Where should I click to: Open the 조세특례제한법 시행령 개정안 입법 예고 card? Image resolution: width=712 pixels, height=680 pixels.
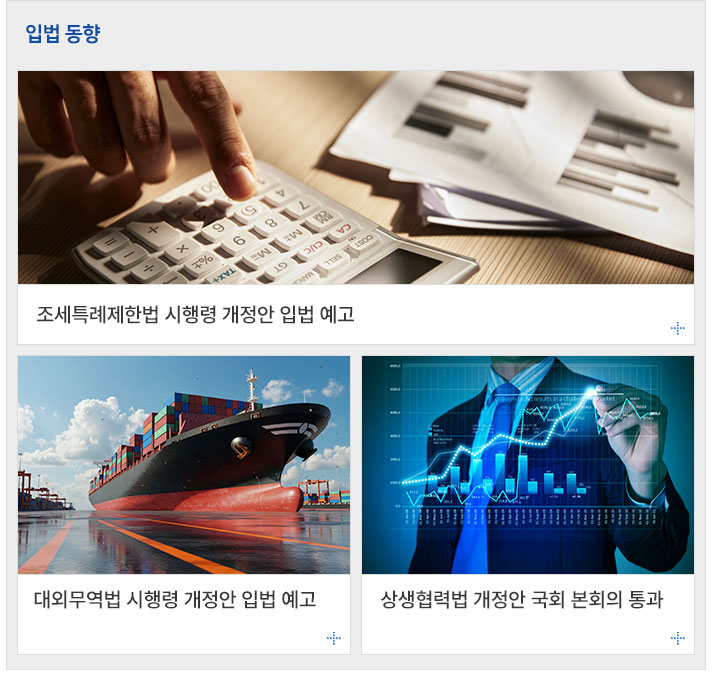coord(196,315)
